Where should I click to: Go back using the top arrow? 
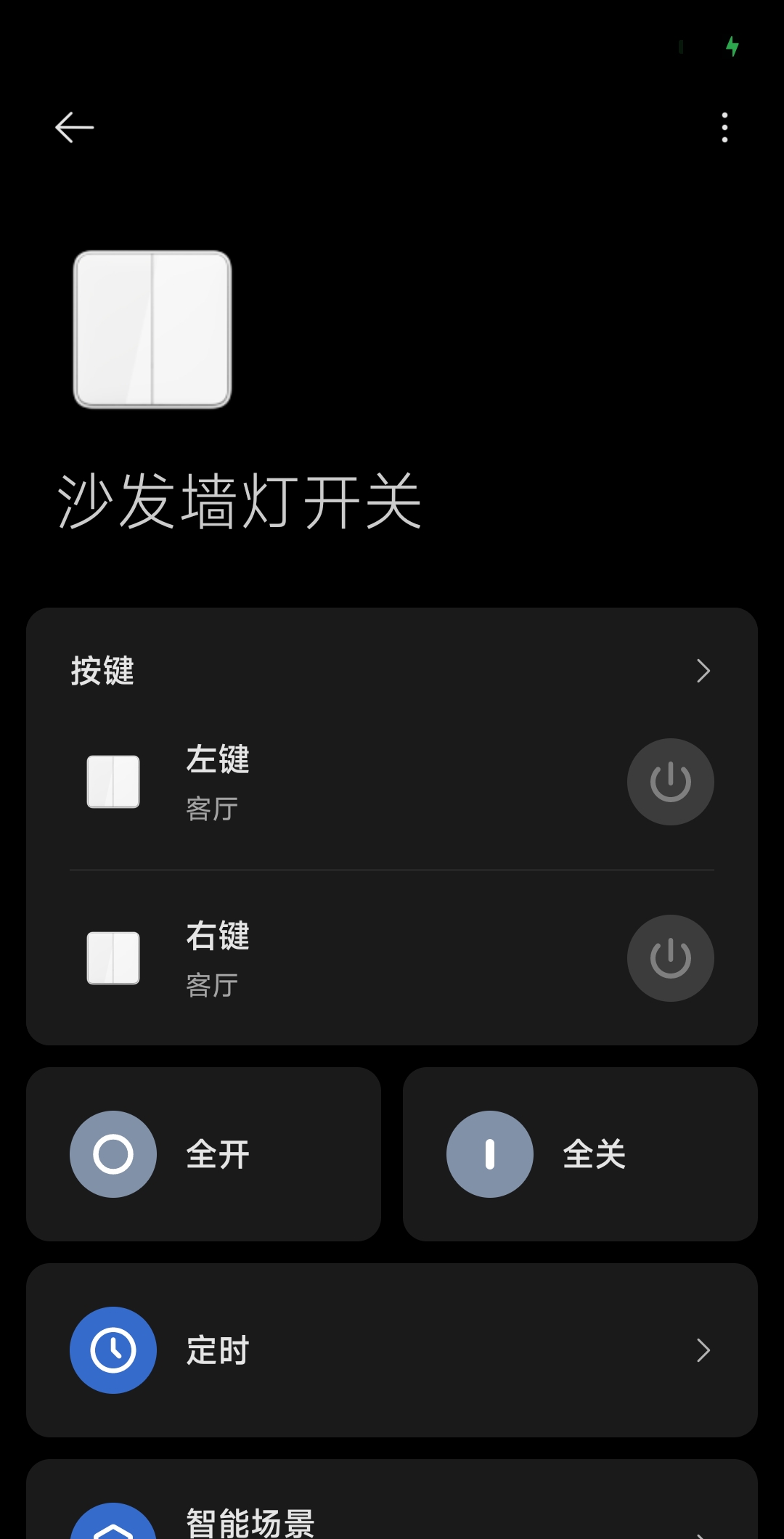(x=74, y=128)
